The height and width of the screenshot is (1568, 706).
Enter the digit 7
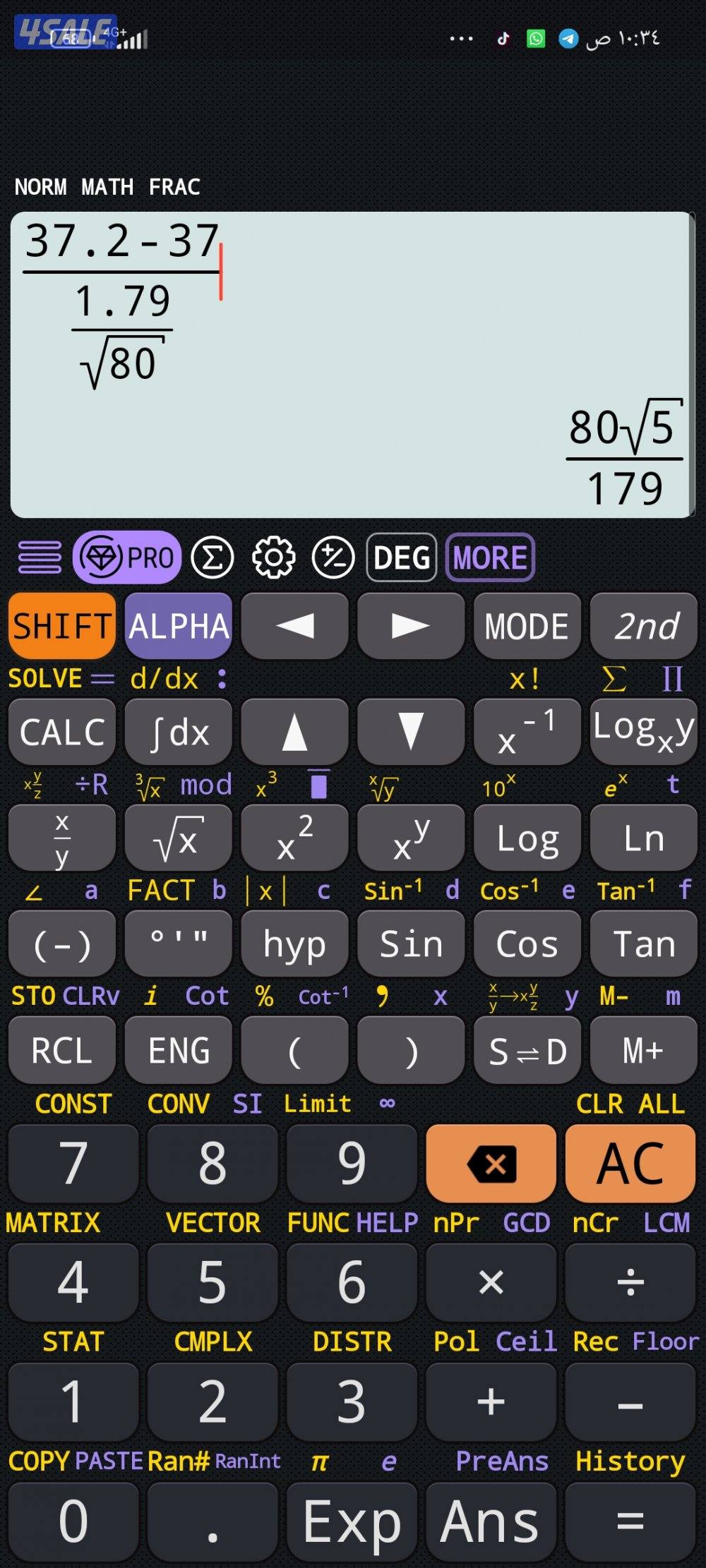click(x=73, y=1163)
